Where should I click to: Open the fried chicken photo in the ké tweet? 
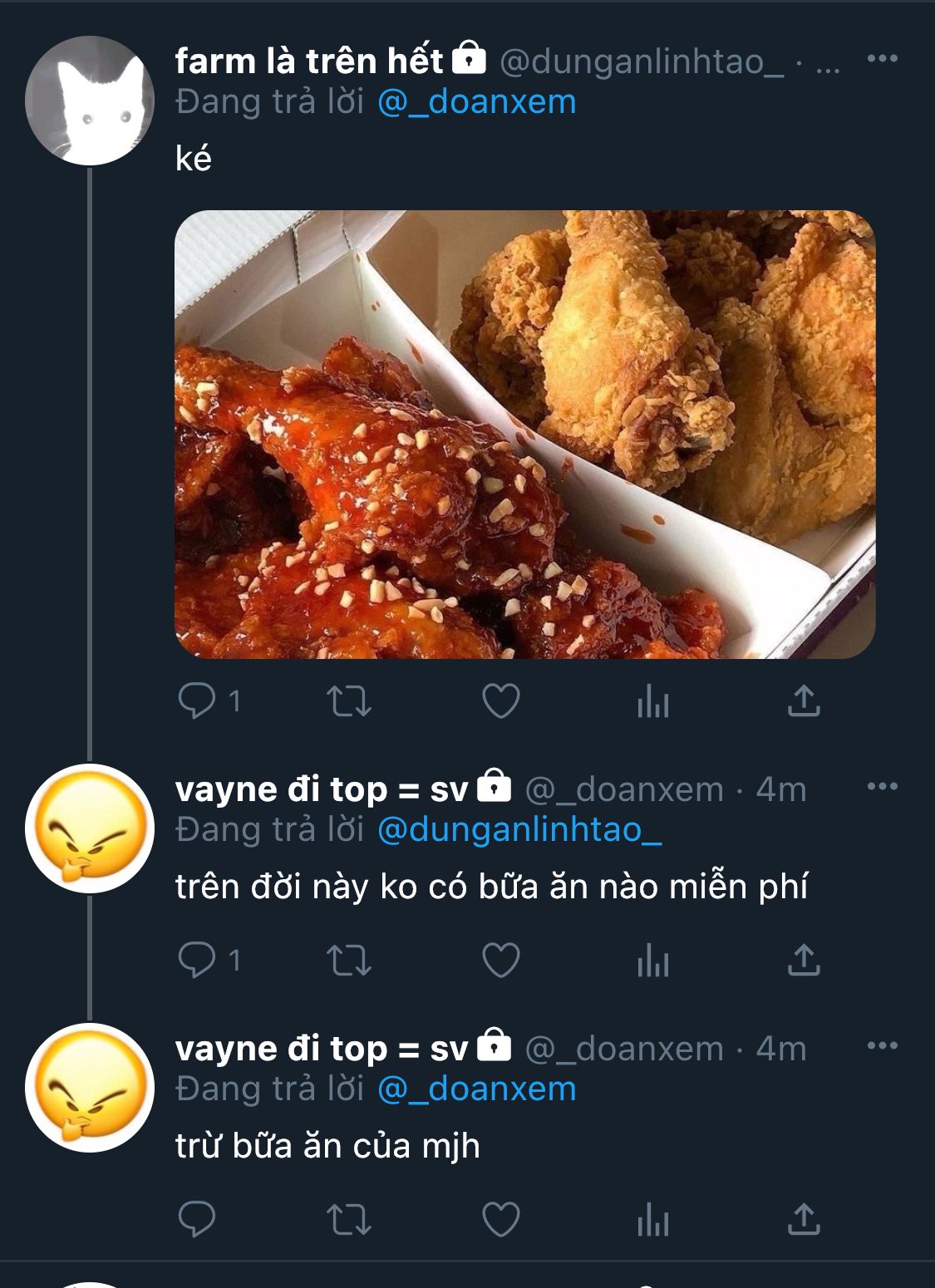pyautogui.click(x=524, y=434)
